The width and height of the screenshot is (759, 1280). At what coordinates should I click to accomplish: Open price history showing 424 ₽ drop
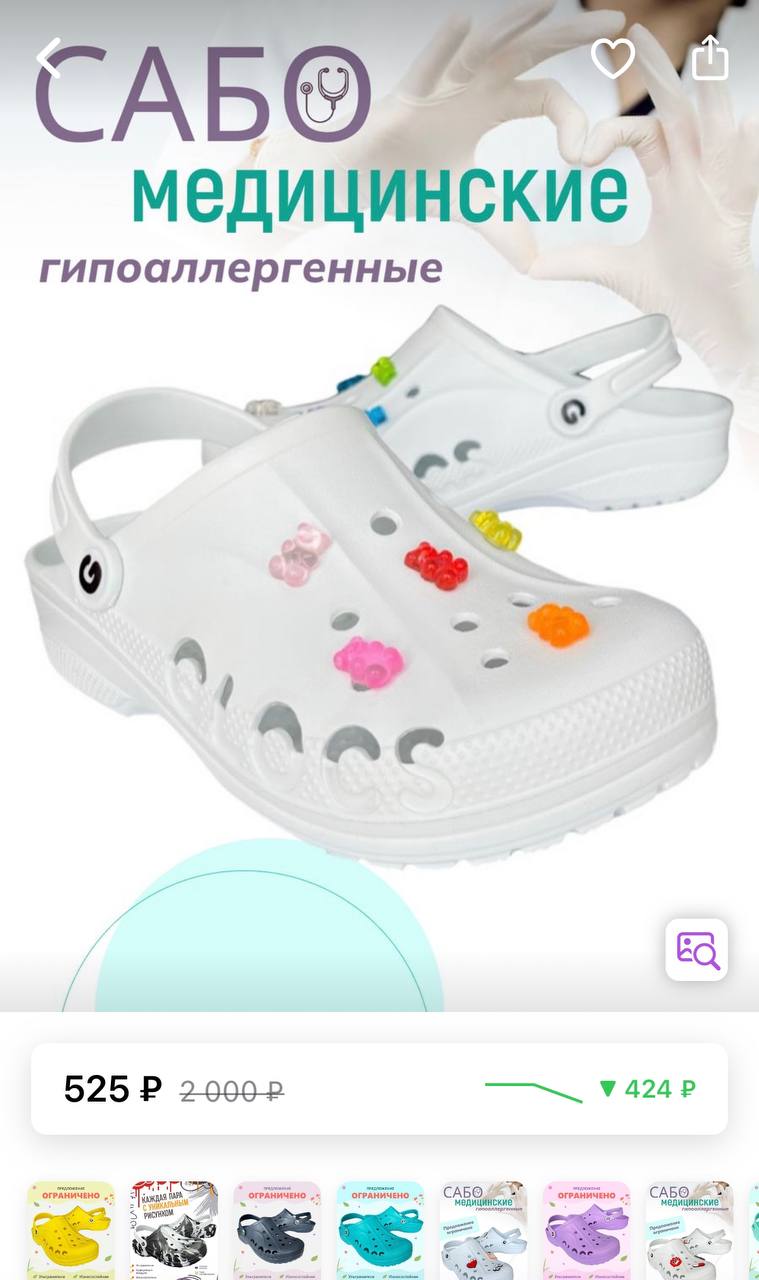coord(590,1089)
